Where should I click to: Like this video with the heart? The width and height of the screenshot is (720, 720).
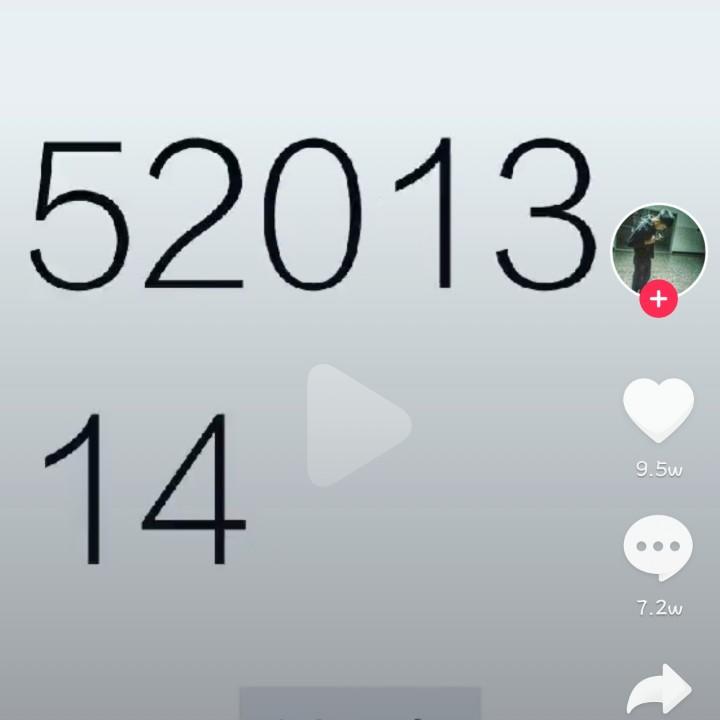[x=658, y=410]
